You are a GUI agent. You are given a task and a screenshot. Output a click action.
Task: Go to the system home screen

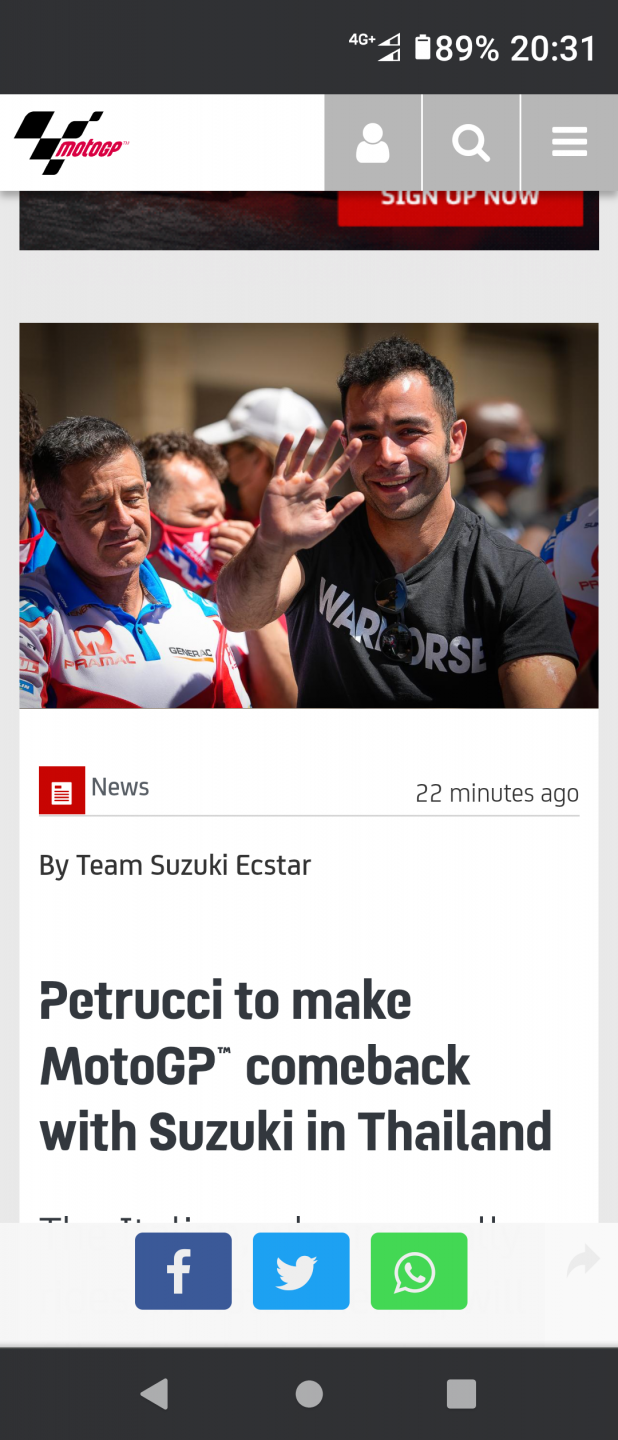[309, 1393]
